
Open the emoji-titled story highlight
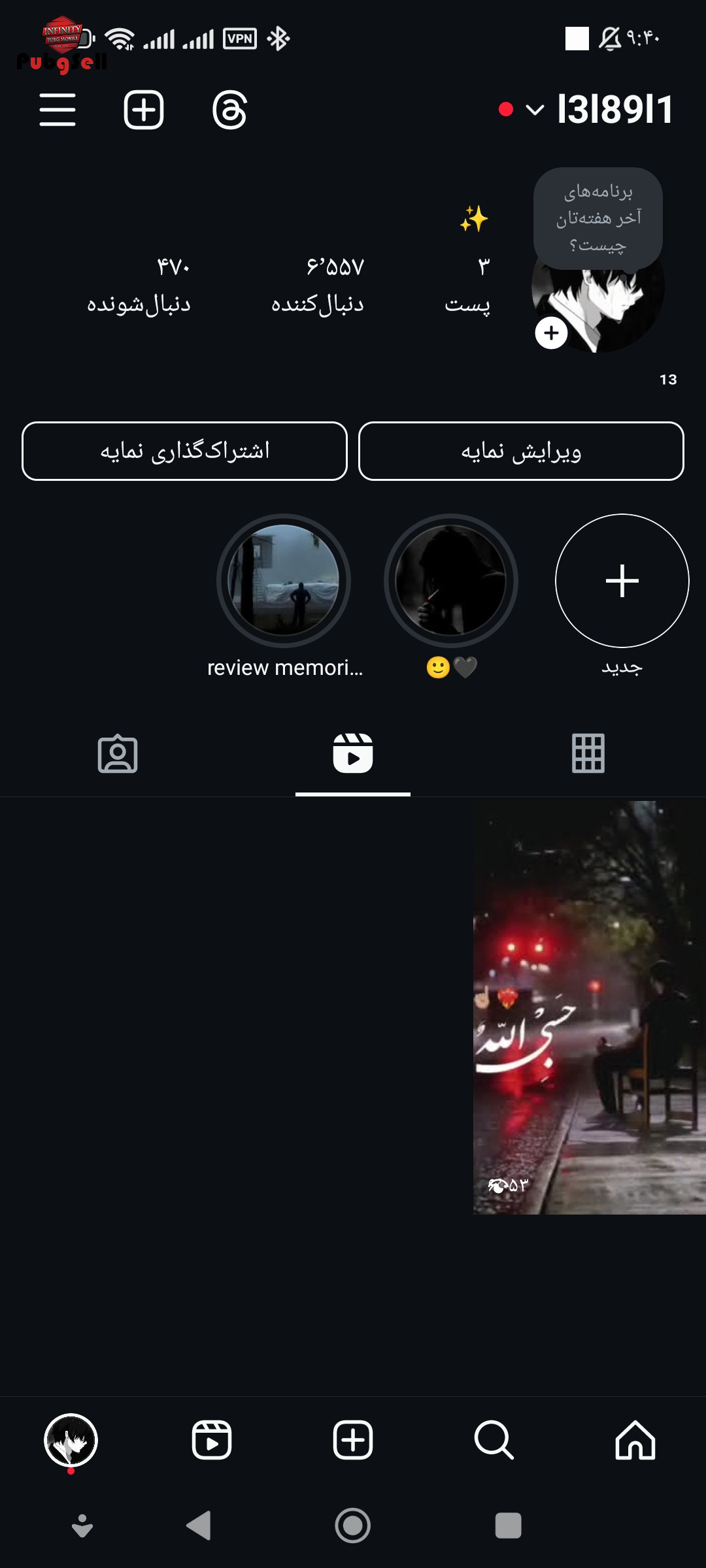tap(451, 581)
